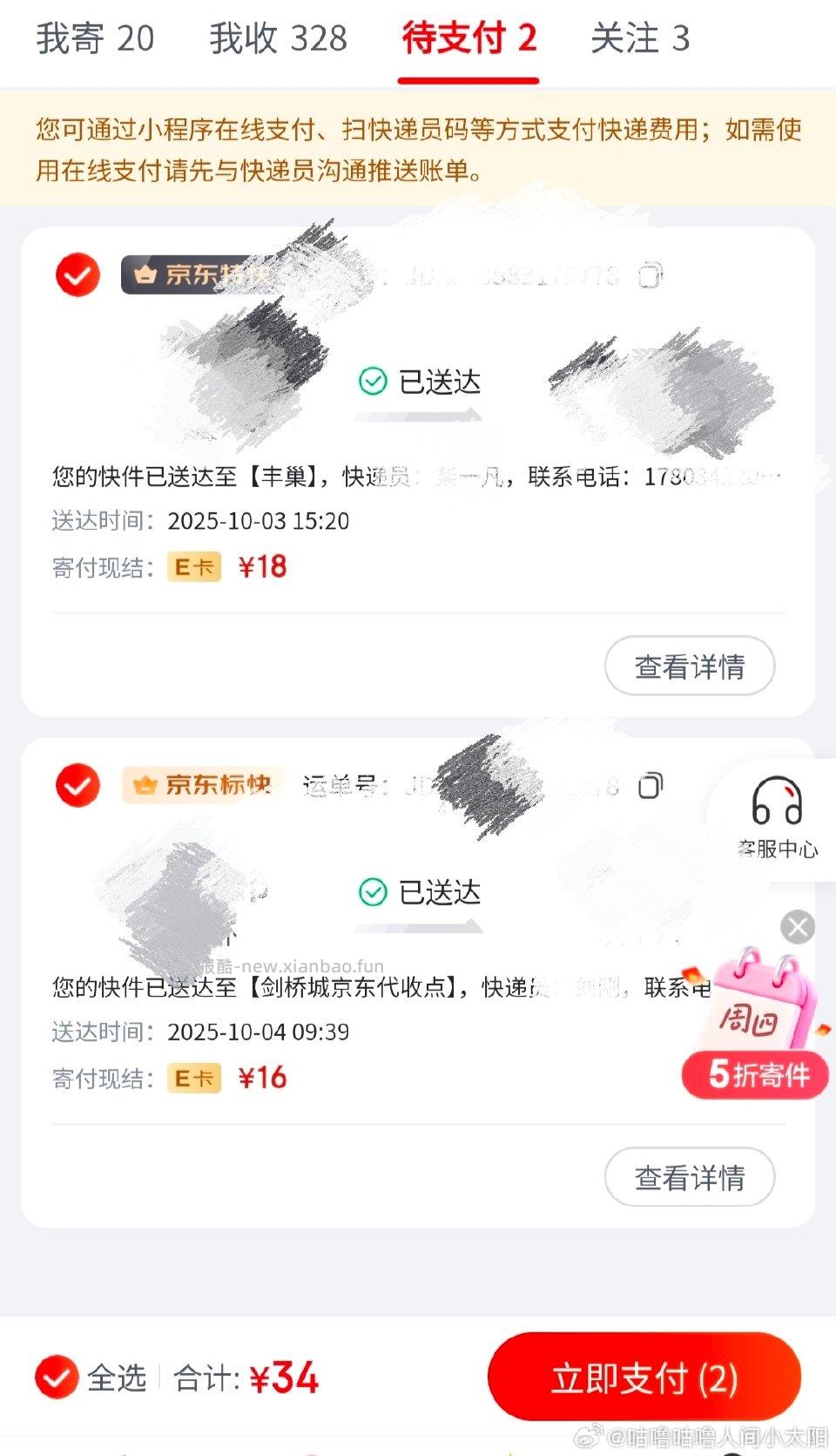Open 查看详情 for the ¥18 order
The height and width of the screenshot is (1456, 836).
coord(690,666)
